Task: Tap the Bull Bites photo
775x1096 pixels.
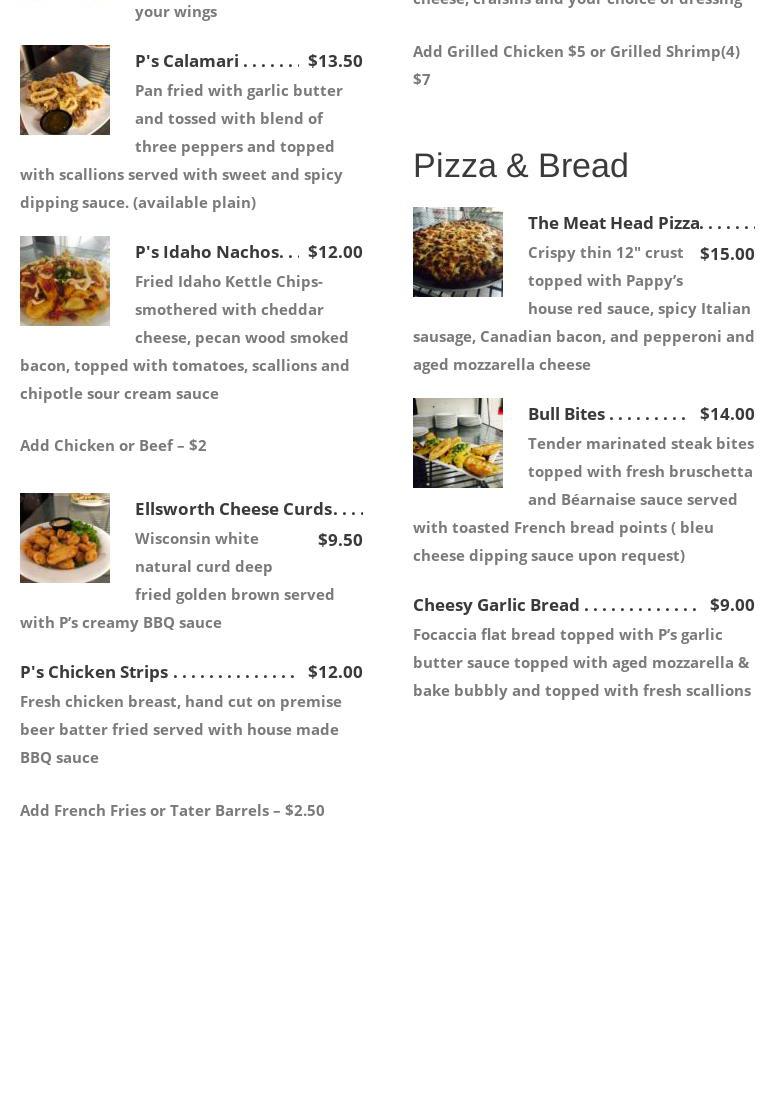Action: (458, 443)
